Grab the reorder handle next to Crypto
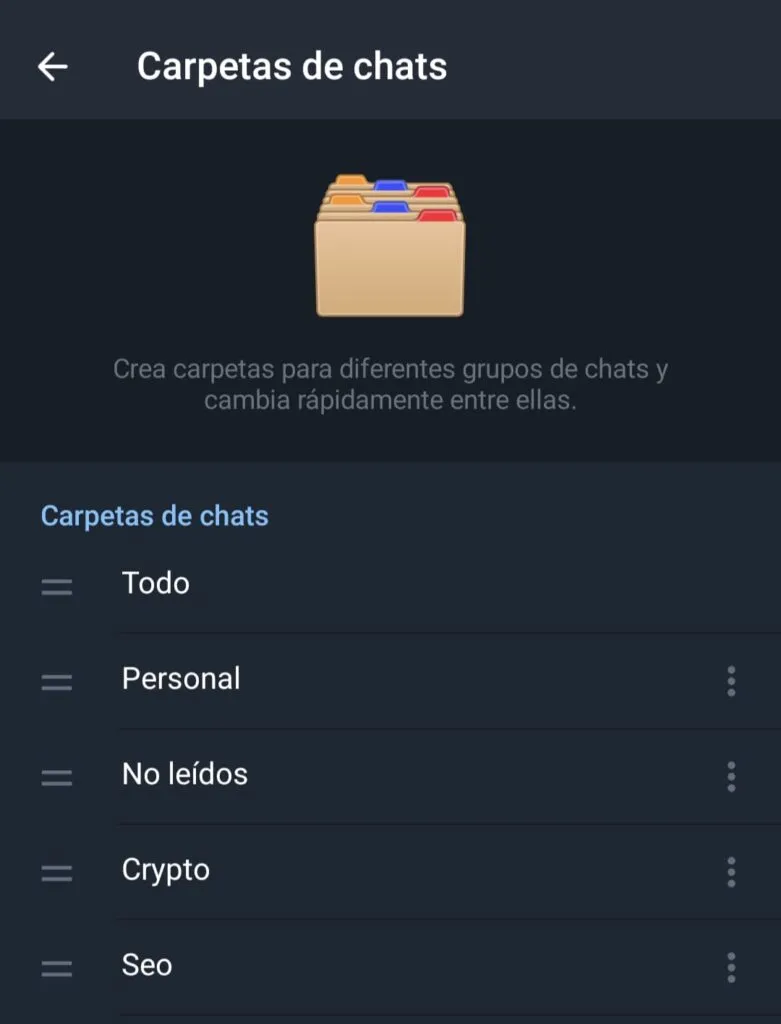The width and height of the screenshot is (781, 1024). [56, 872]
